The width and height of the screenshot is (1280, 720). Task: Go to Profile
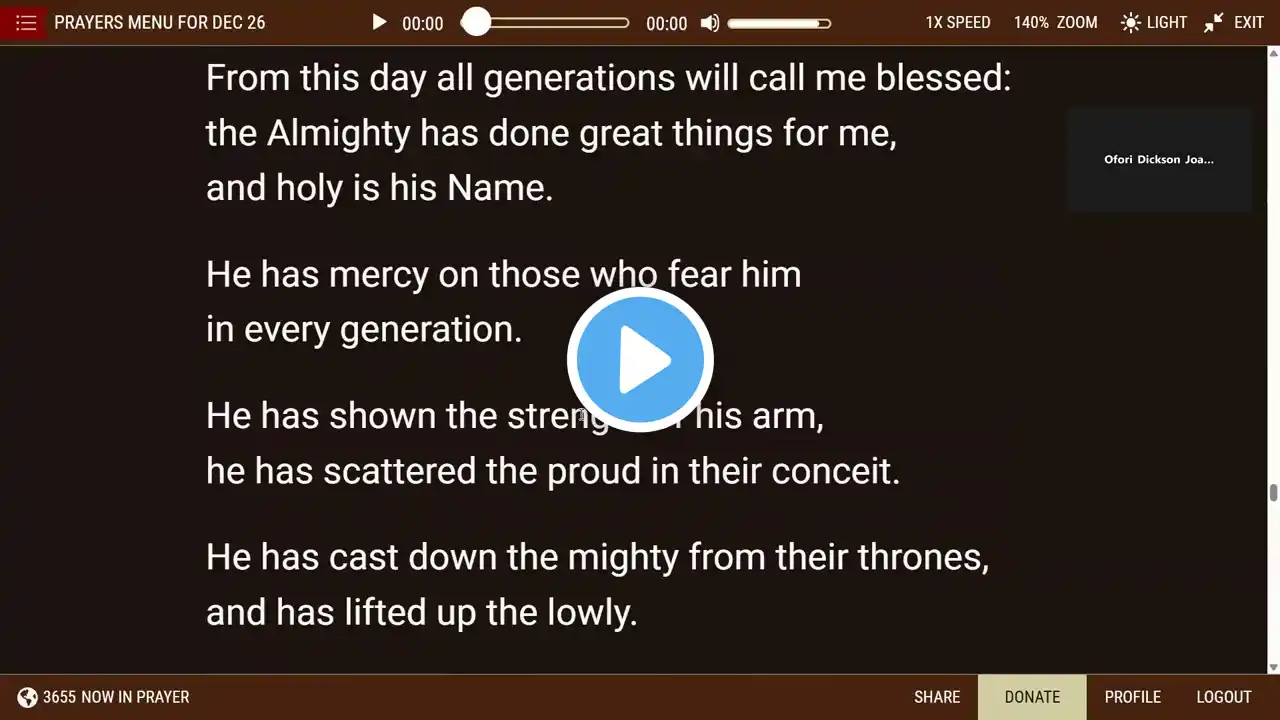[x=1132, y=697]
